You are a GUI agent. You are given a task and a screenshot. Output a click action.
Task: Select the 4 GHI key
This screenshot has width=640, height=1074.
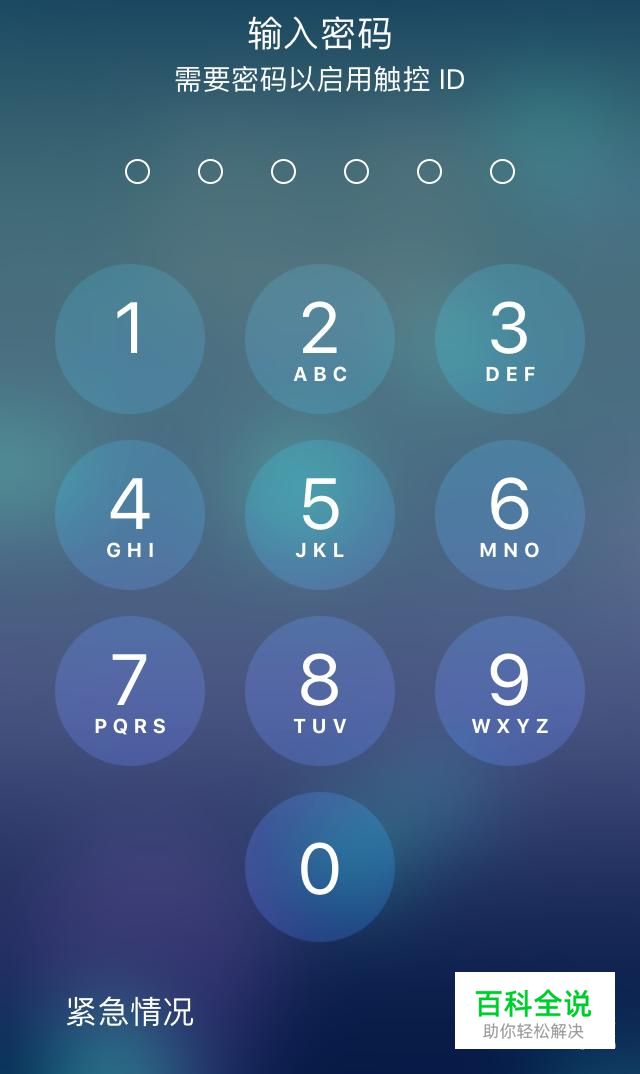(130, 515)
